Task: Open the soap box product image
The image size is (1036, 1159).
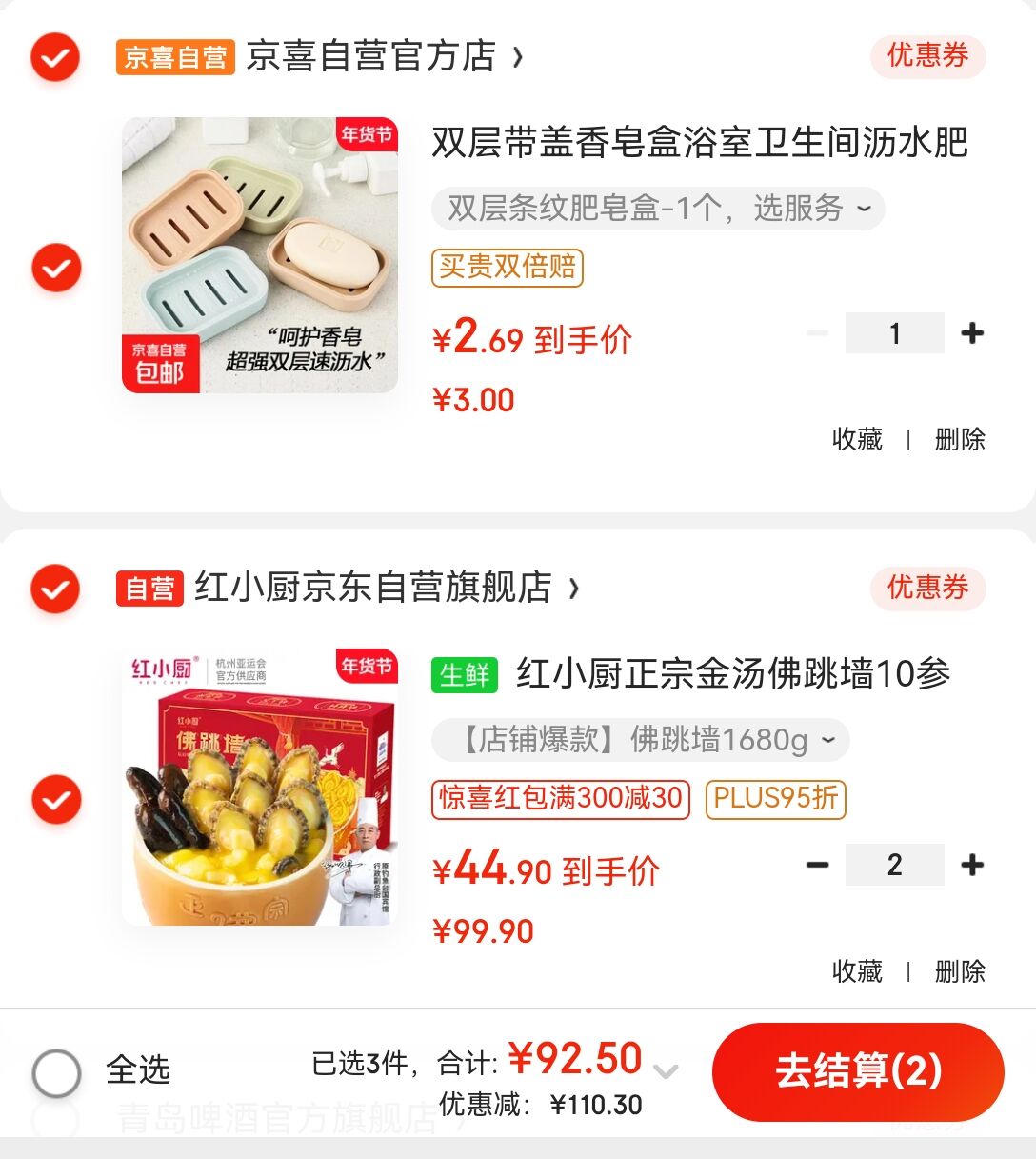Action: [x=260, y=255]
